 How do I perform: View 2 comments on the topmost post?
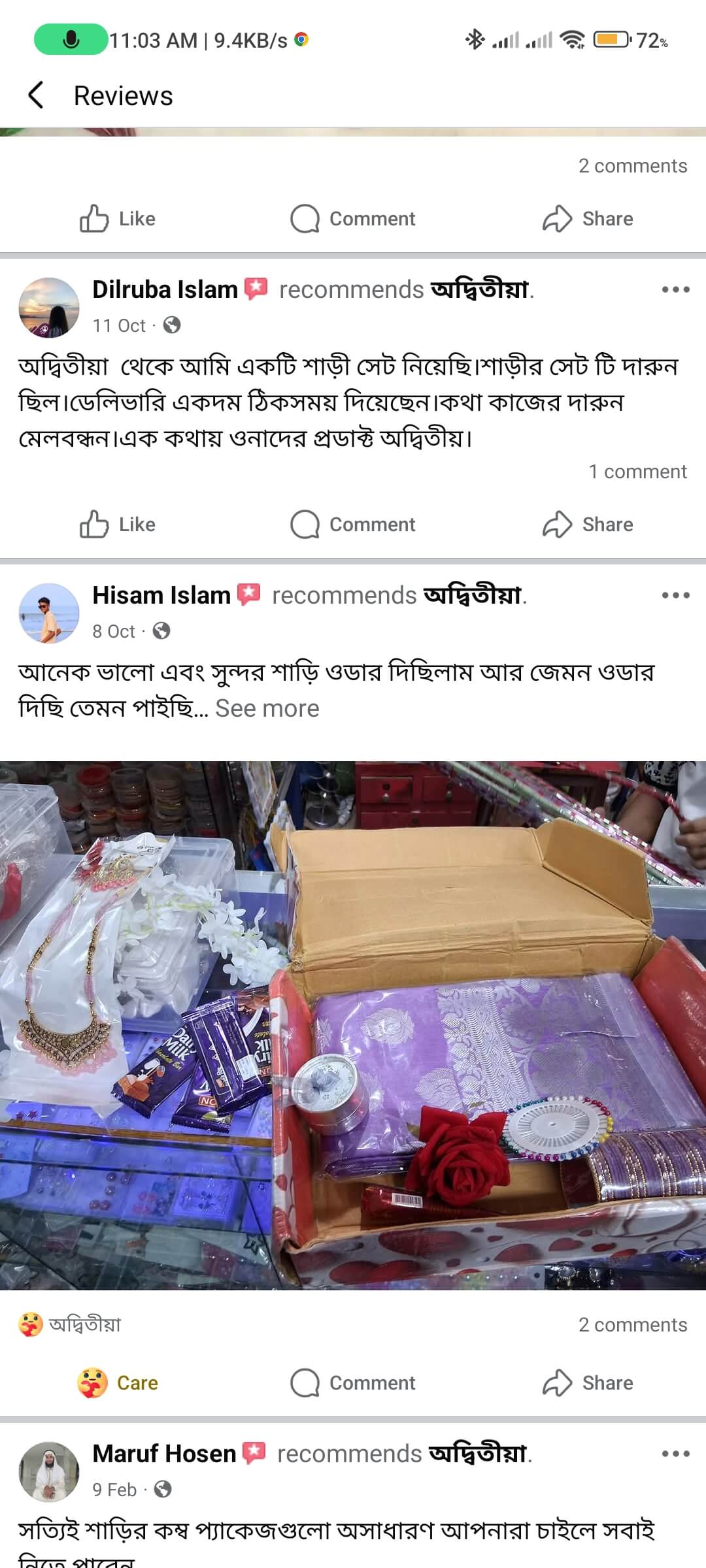632,166
